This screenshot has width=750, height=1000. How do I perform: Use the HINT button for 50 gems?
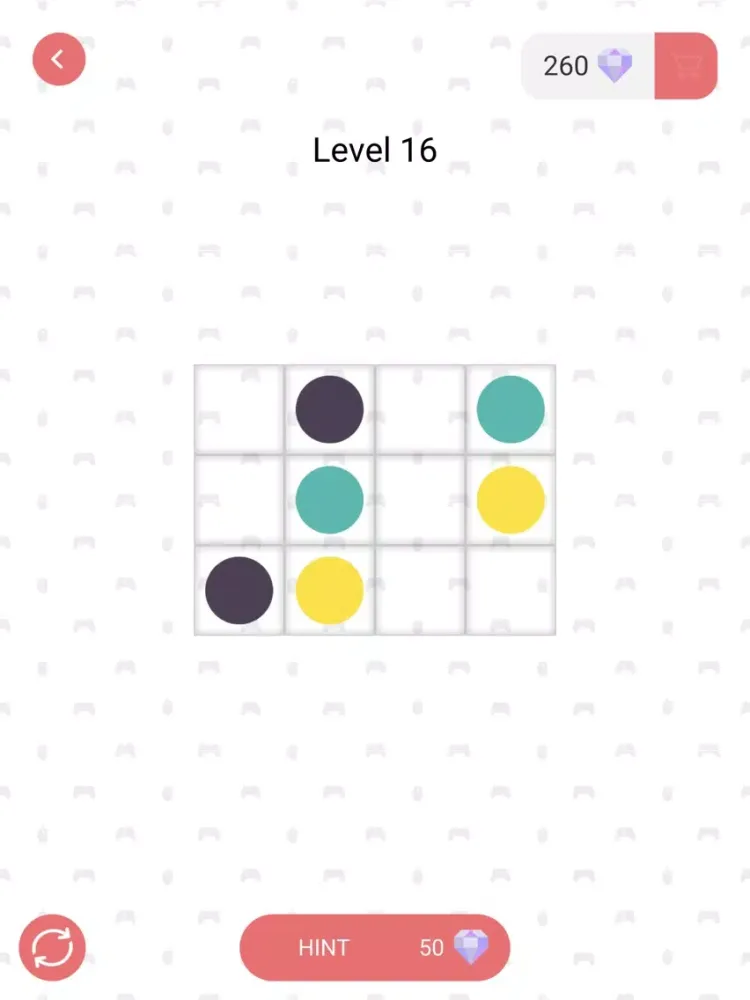coord(375,947)
